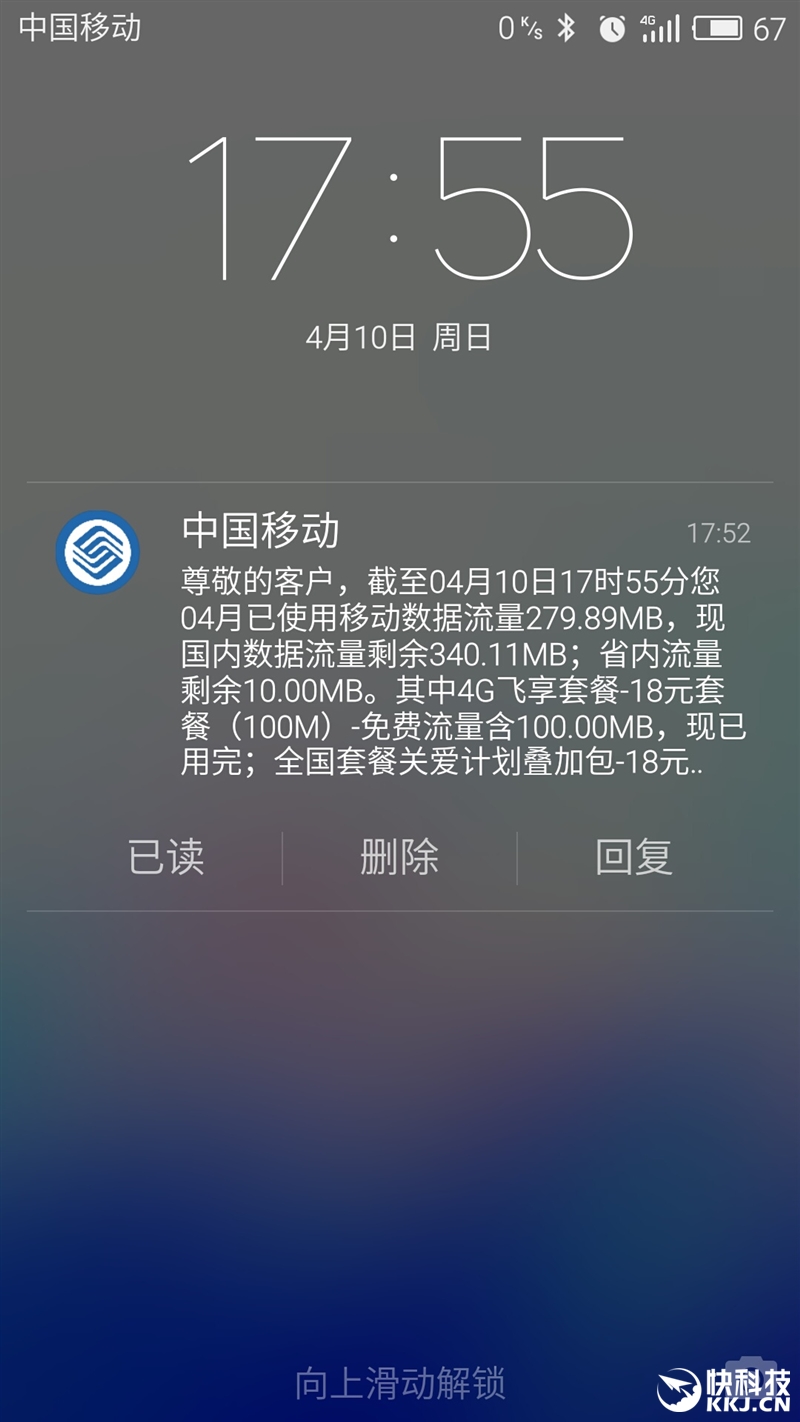Delete the notification using 删除
This screenshot has width=800, height=1422.
tap(400, 857)
